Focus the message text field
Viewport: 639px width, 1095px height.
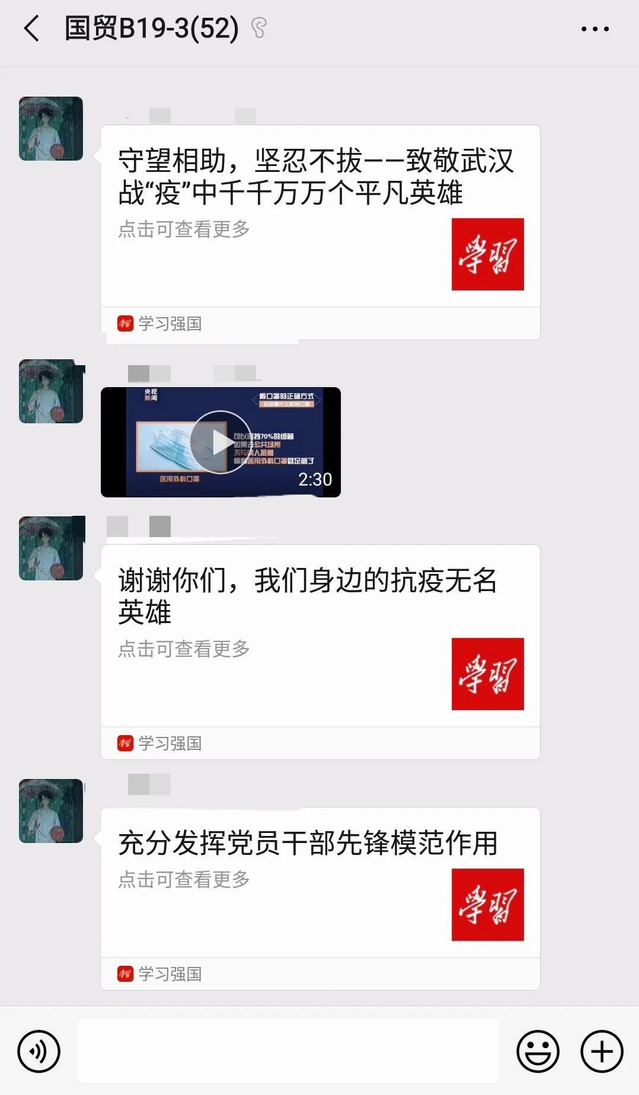coord(288,1051)
